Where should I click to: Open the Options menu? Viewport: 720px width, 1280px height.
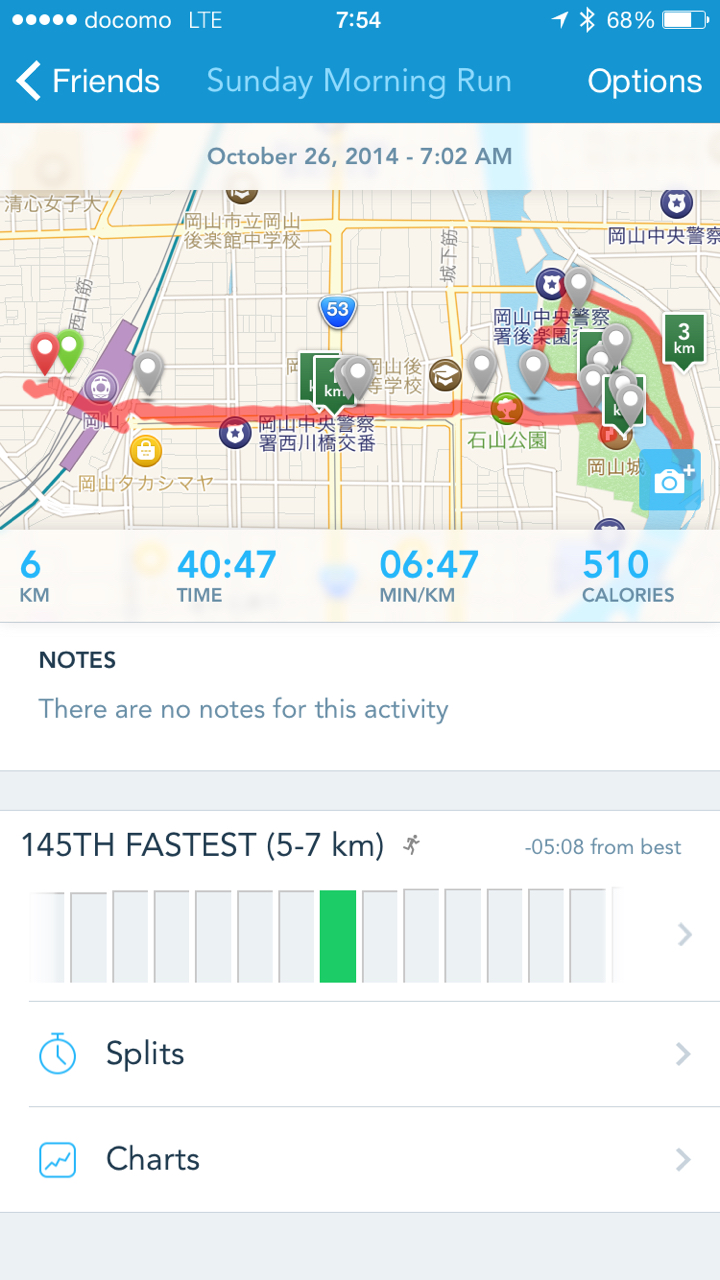click(644, 81)
